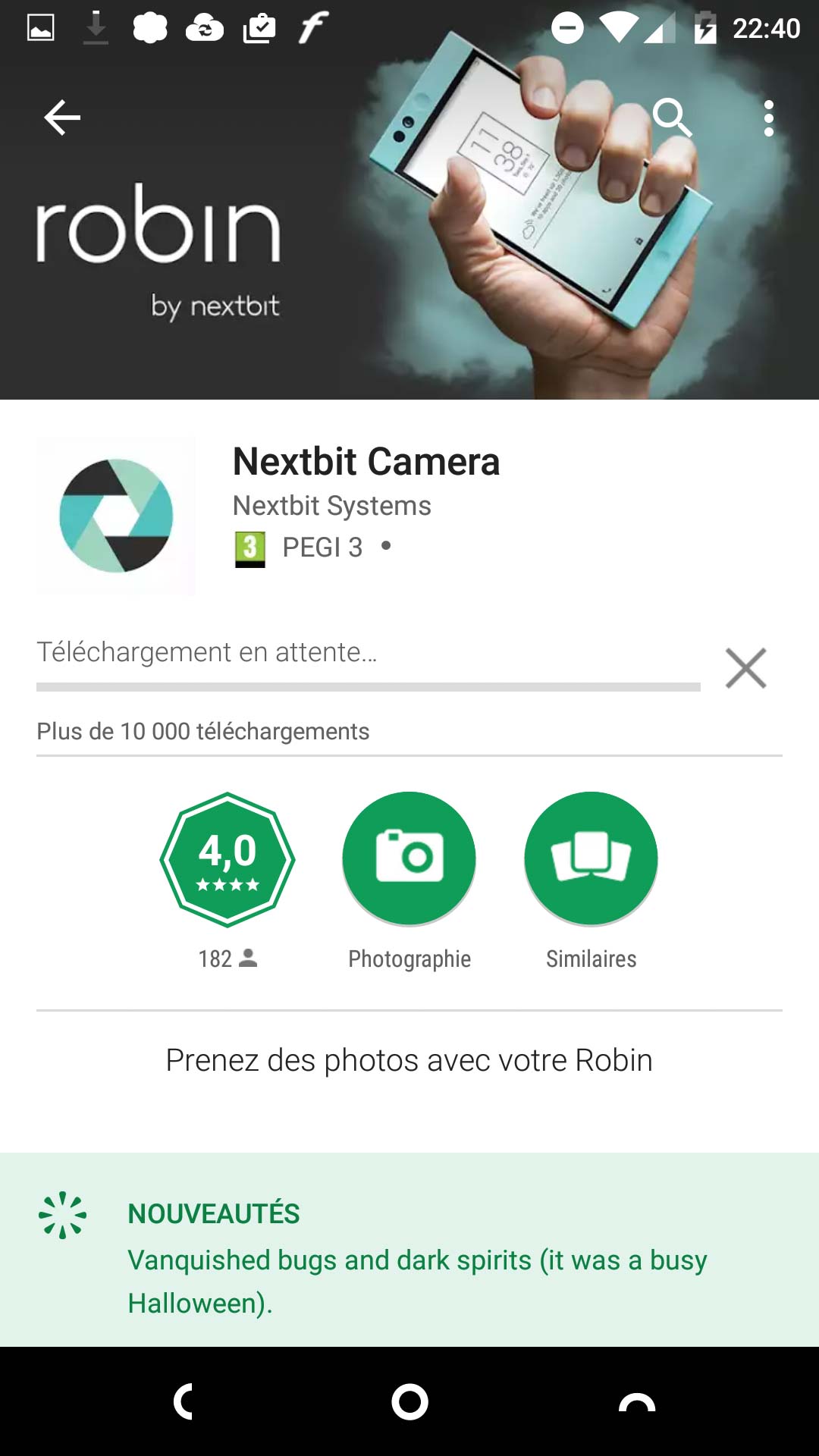Show Similaires apps
Image resolution: width=819 pixels, height=1456 pixels.
tap(591, 859)
